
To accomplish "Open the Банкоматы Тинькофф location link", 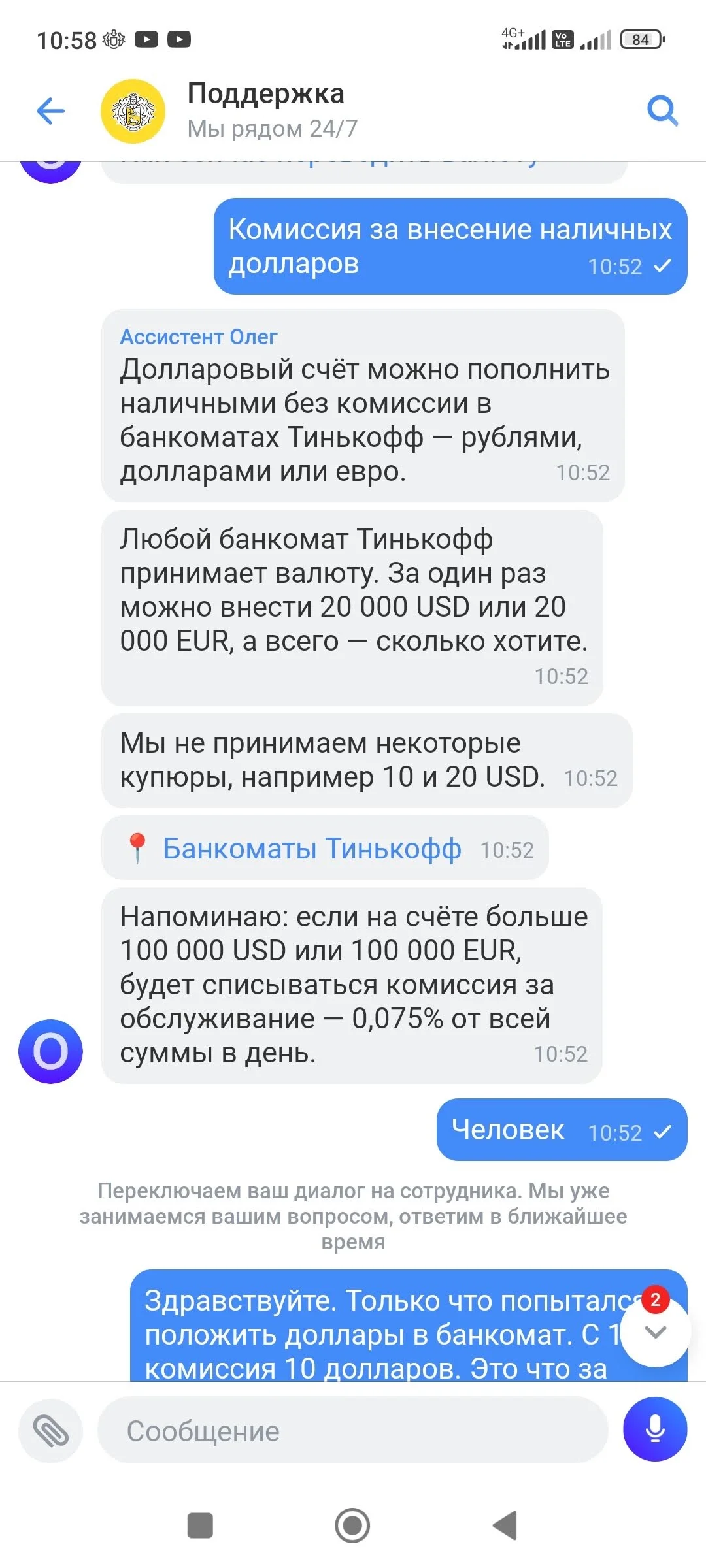I will (x=312, y=848).
